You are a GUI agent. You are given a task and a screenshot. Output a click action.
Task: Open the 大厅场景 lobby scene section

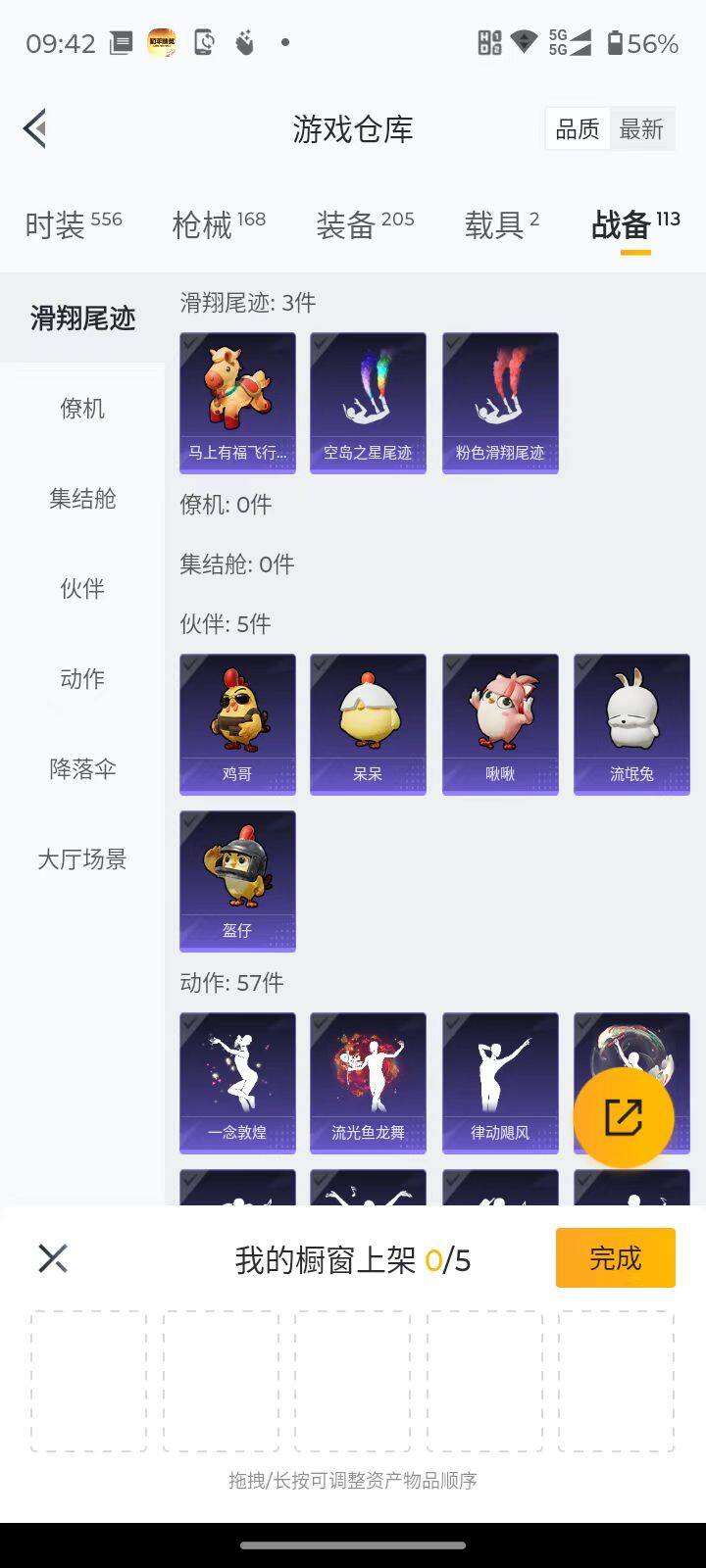tap(80, 859)
